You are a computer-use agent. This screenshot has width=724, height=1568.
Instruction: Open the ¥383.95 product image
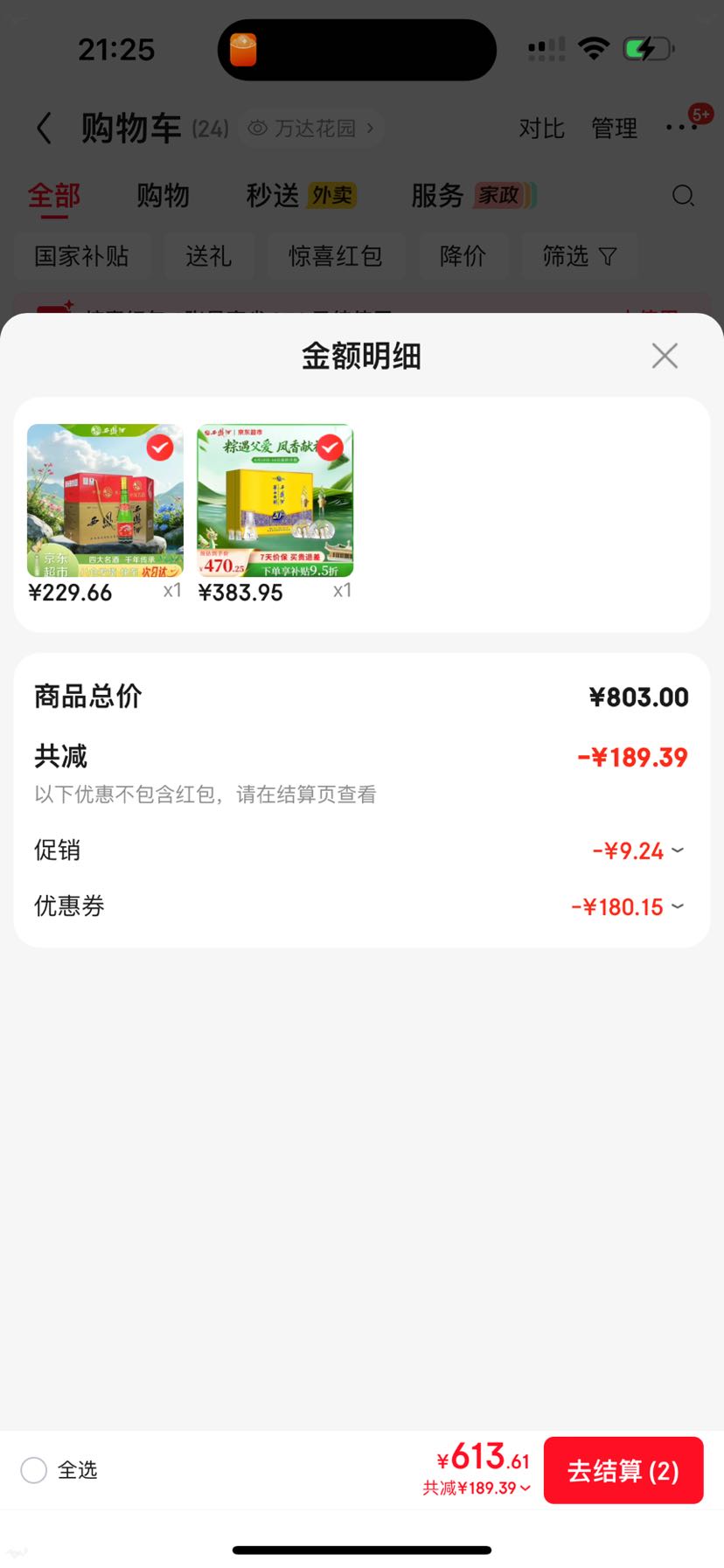click(275, 501)
